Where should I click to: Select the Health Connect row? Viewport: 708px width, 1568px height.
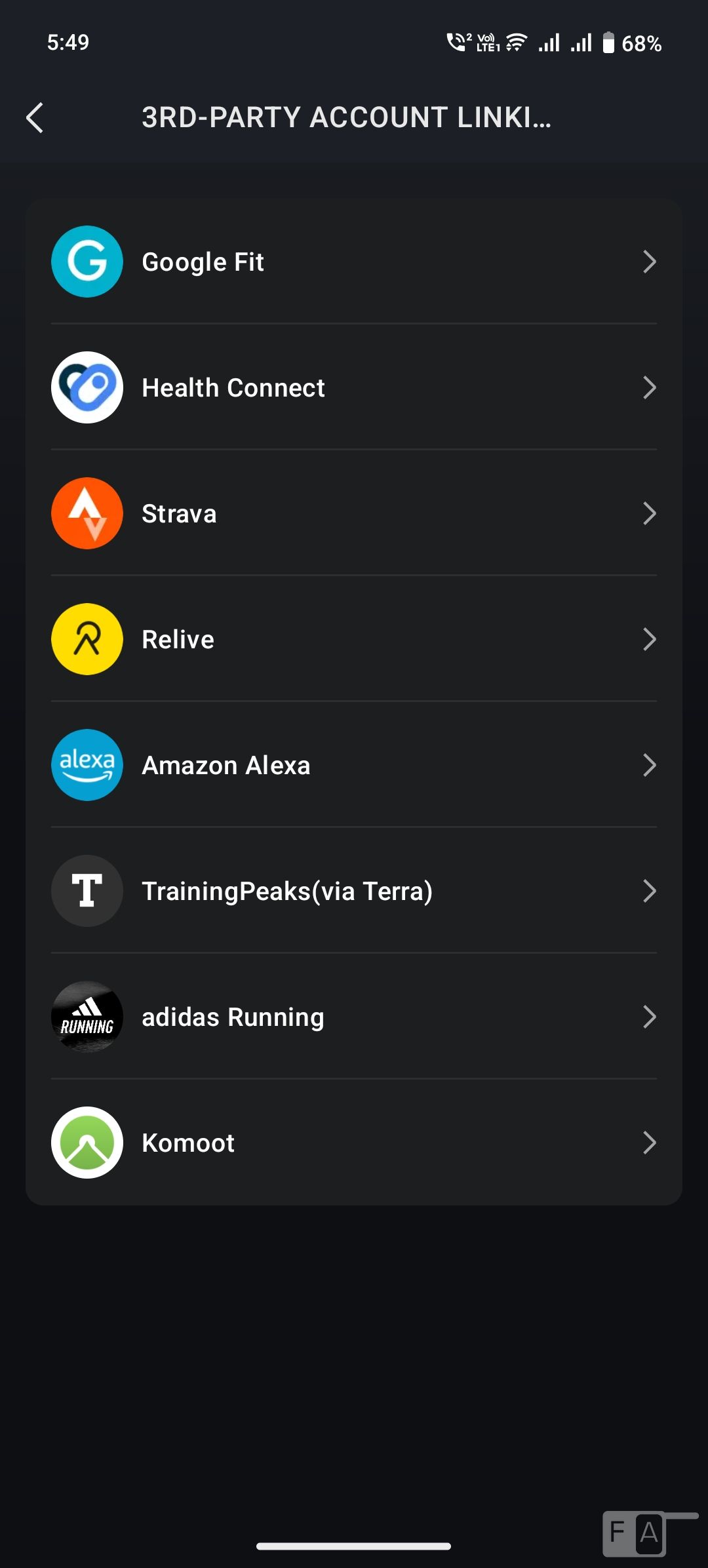point(354,387)
